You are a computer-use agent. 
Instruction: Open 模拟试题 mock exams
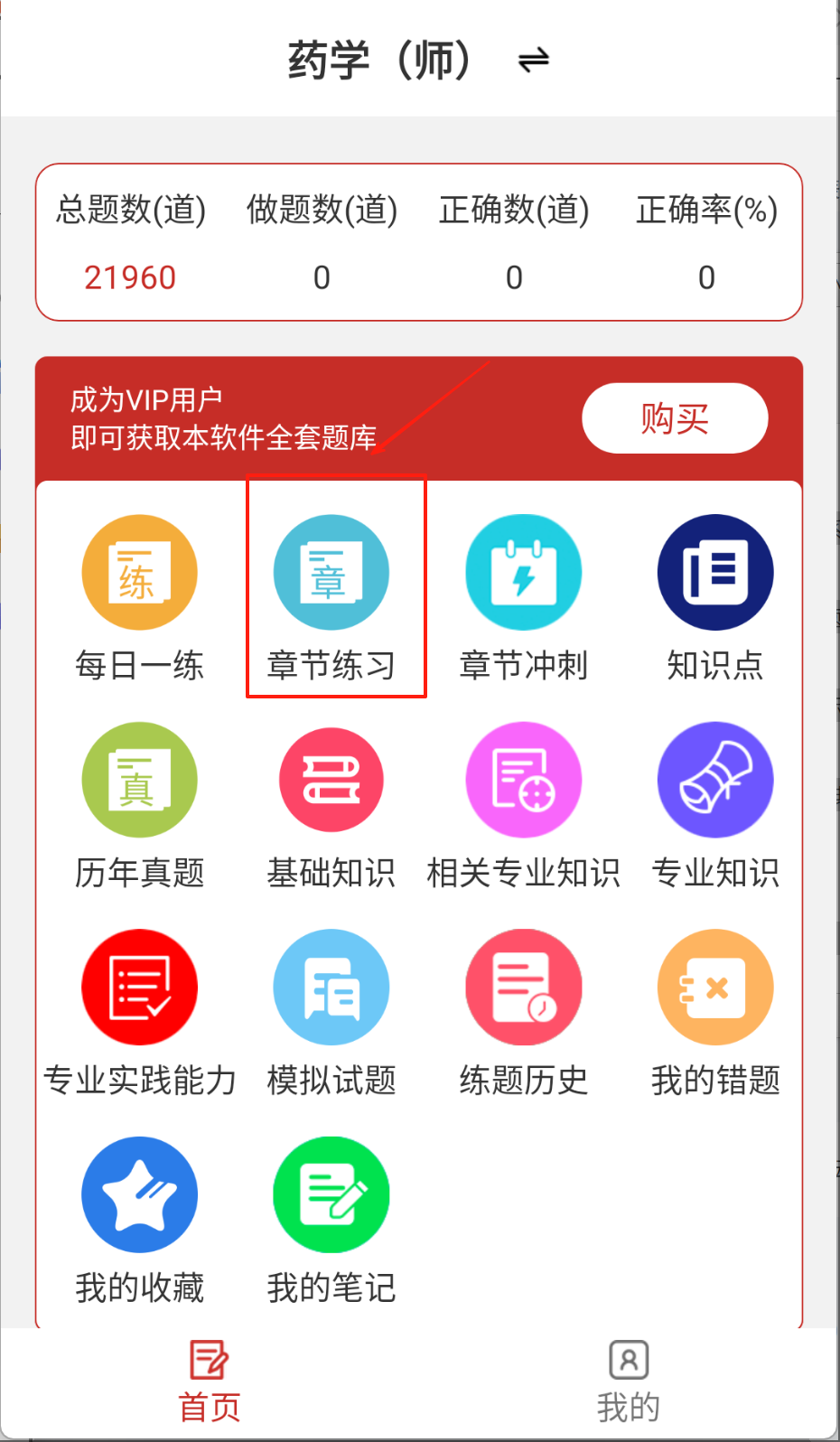click(x=331, y=1014)
